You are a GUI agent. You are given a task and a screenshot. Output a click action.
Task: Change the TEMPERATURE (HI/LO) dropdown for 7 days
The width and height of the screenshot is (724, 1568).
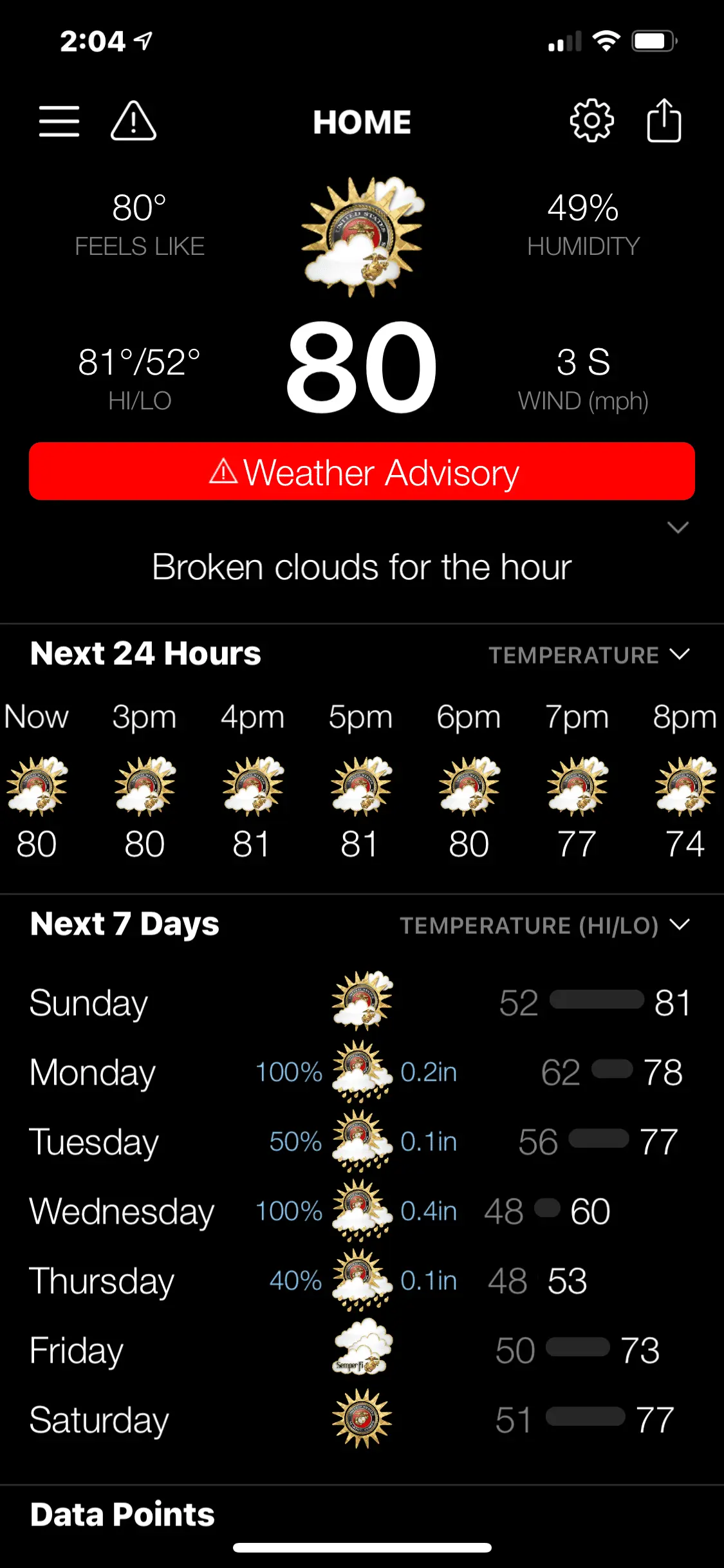click(544, 926)
